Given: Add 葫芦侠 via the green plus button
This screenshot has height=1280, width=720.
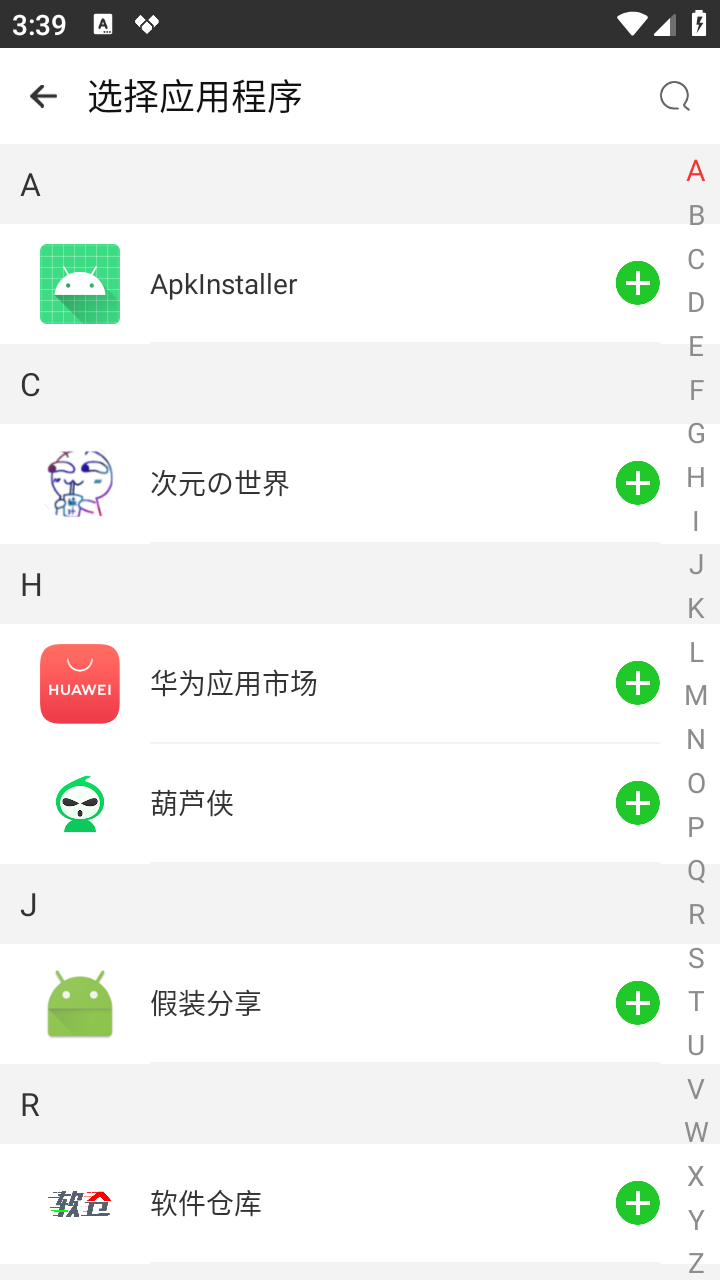Looking at the screenshot, I should (x=637, y=803).
